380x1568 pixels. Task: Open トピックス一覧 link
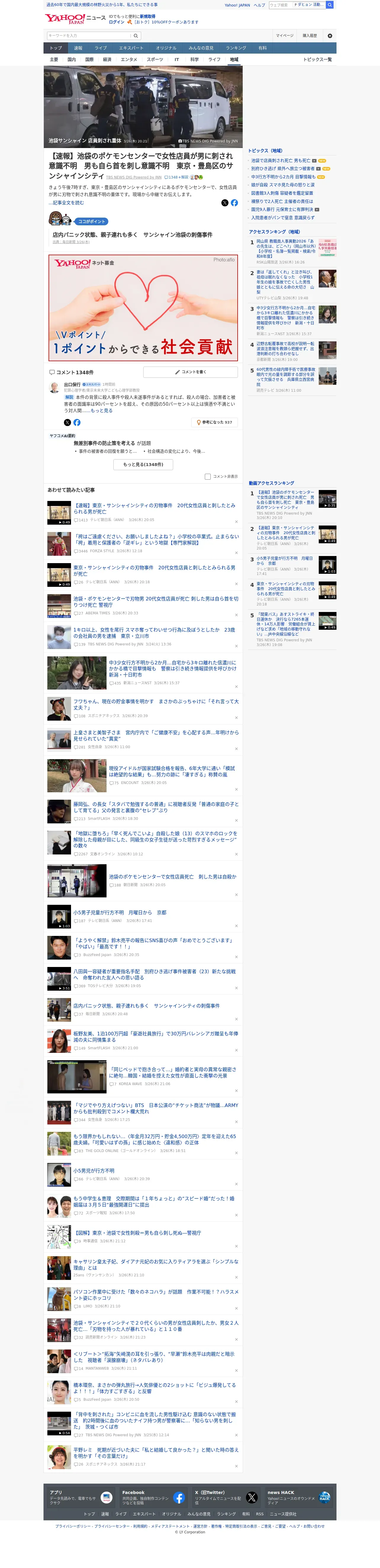tap(317, 60)
